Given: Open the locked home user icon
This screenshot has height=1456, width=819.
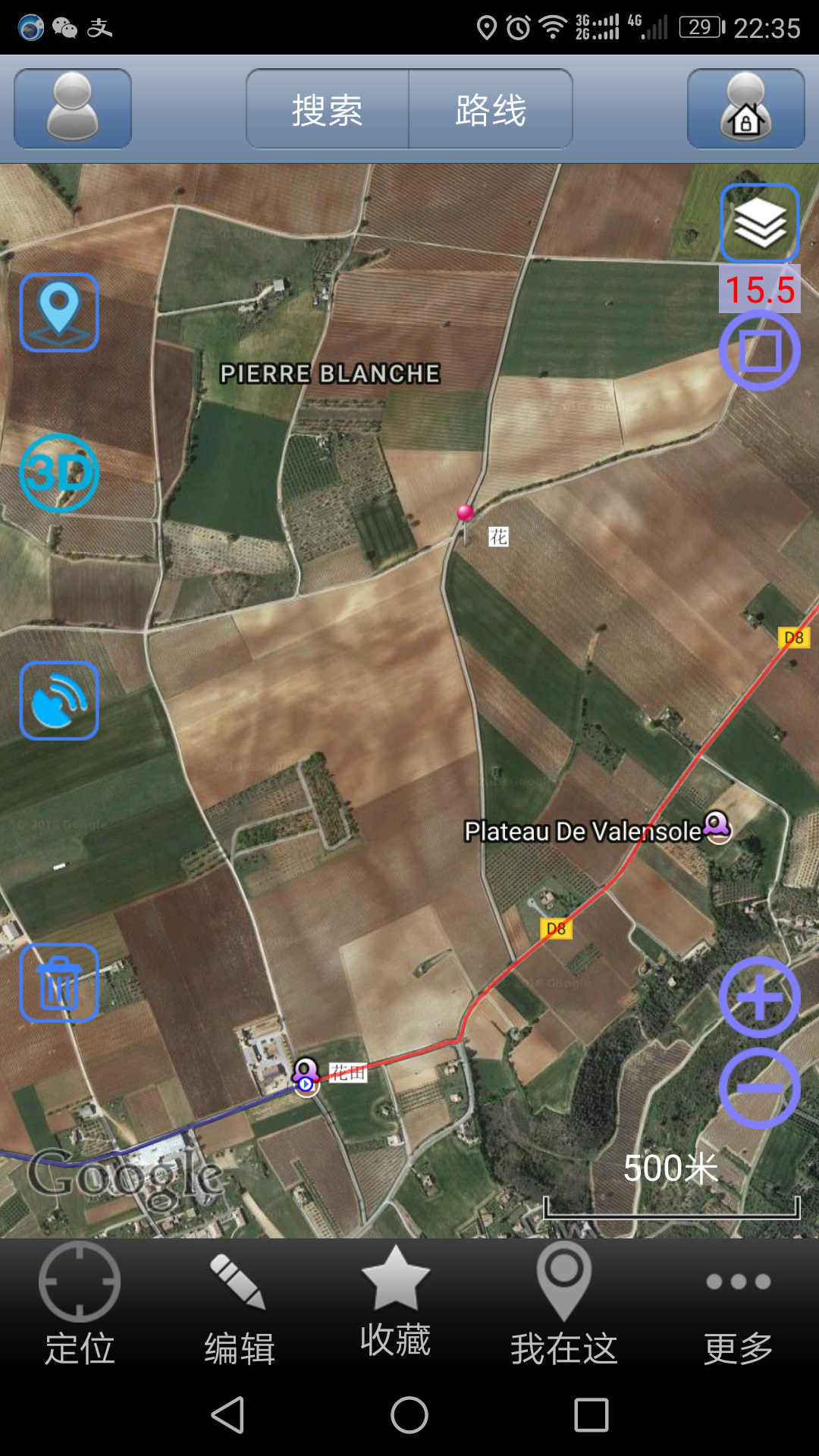Looking at the screenshot, I should (x=745, y=108).
